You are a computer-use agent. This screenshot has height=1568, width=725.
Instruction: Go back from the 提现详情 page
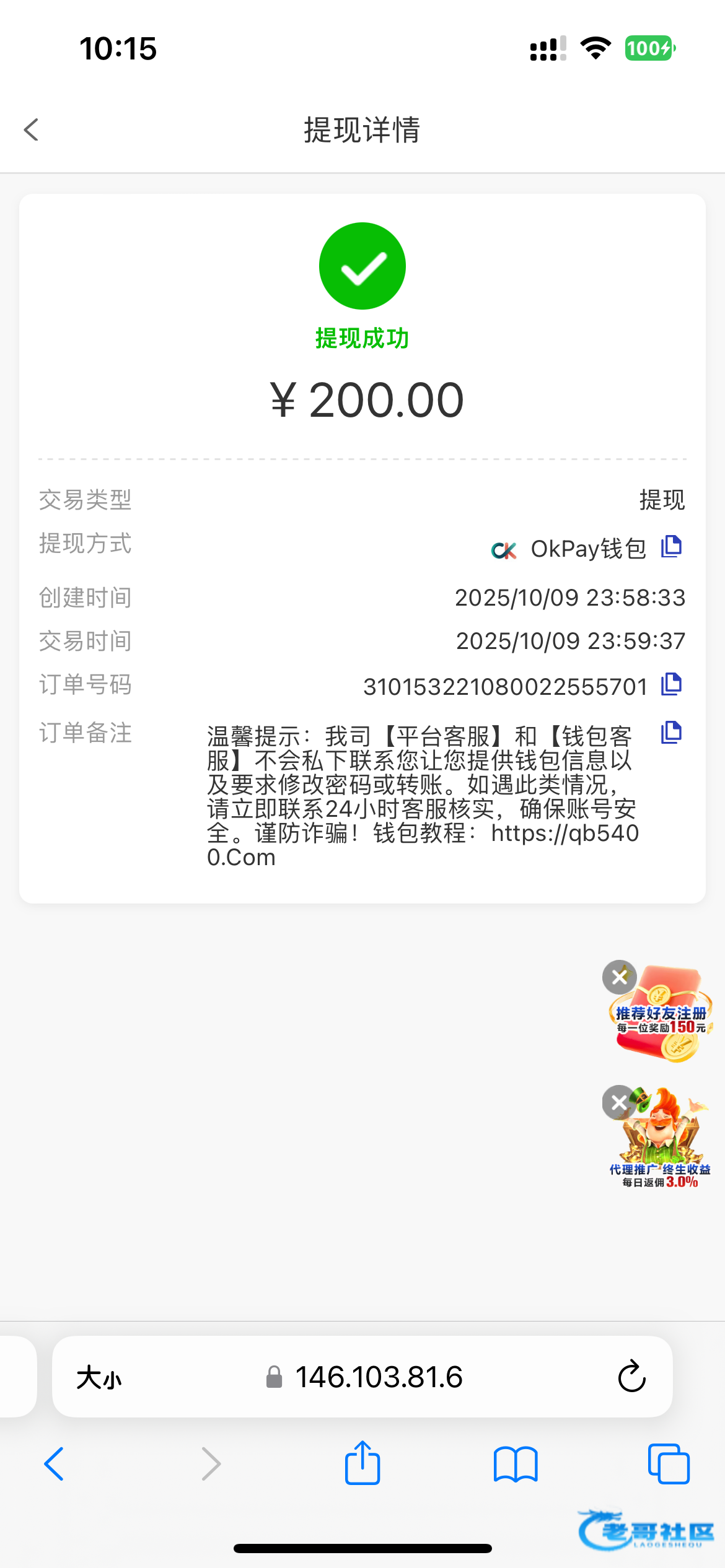(32, 130)
